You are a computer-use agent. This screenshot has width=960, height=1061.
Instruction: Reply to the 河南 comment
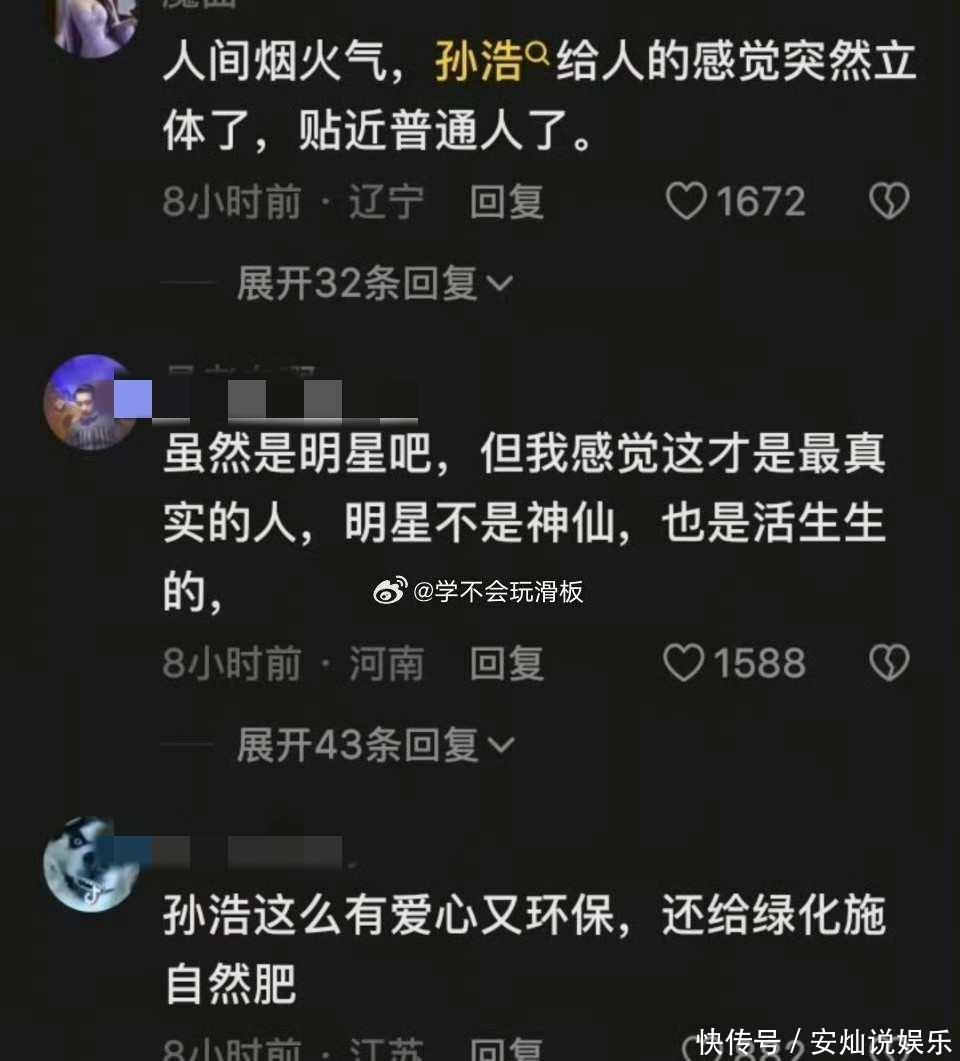pyautogui.click(x=507, y=663)
